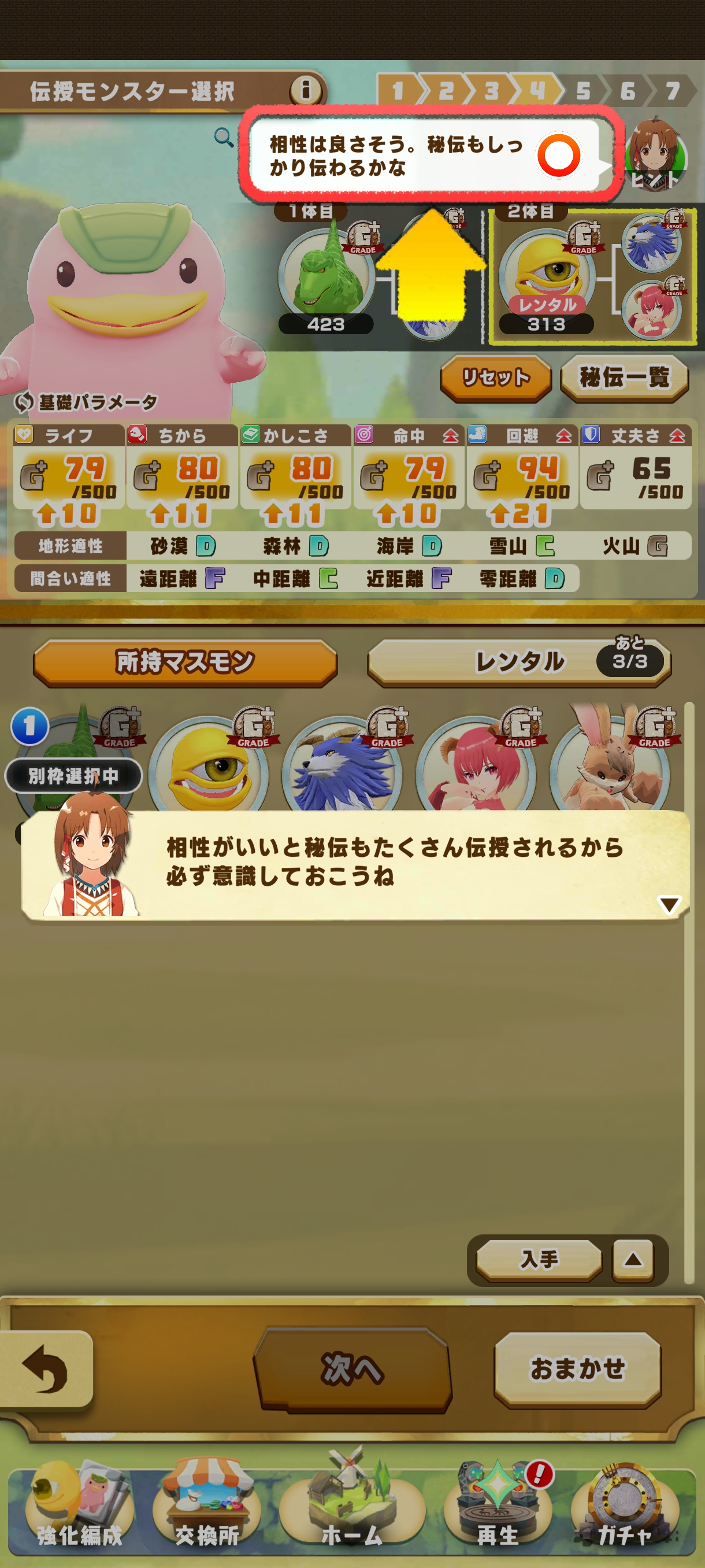Go to the ホーム tab
The height and width of the screenshot is (1568, 705).
coord(351,1510)
